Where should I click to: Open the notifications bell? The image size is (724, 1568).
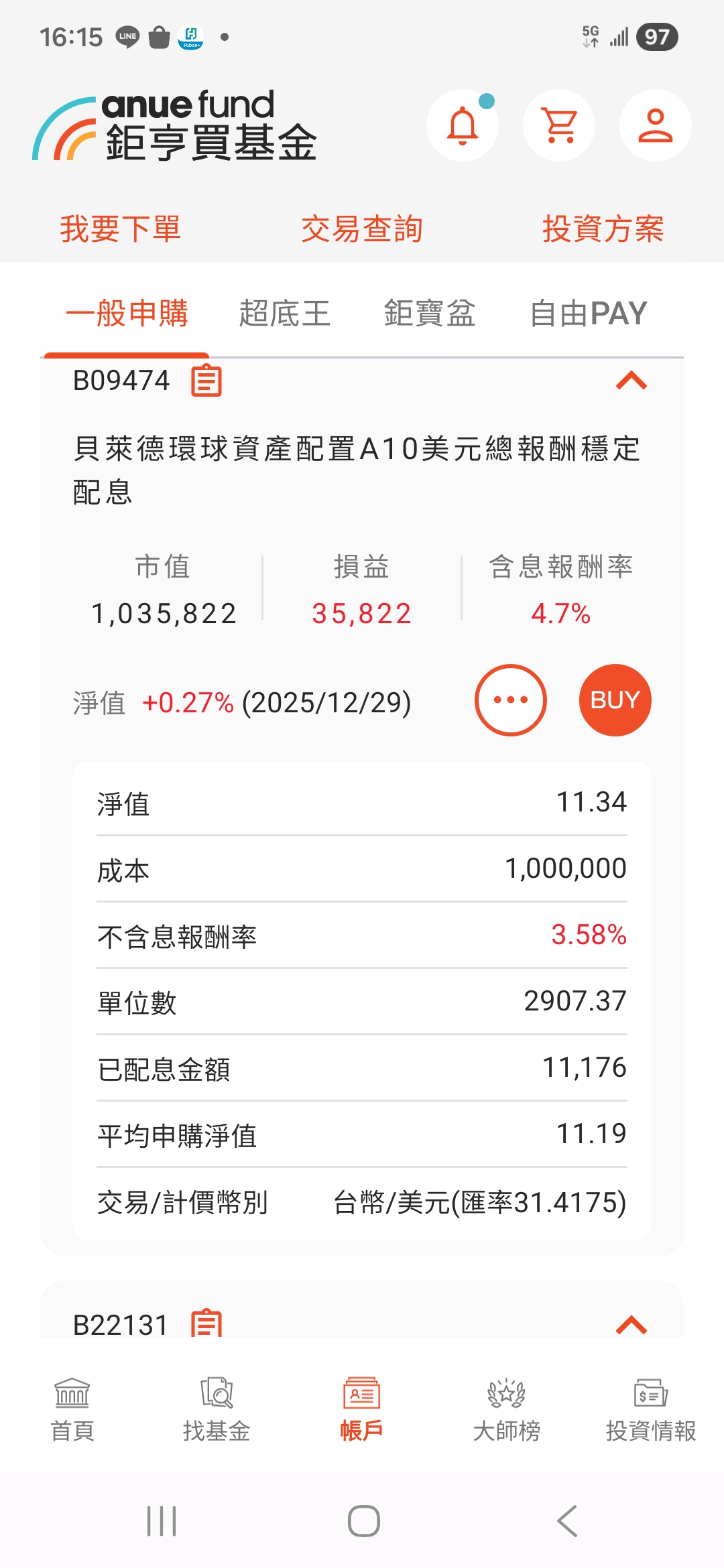coord(461,126)
